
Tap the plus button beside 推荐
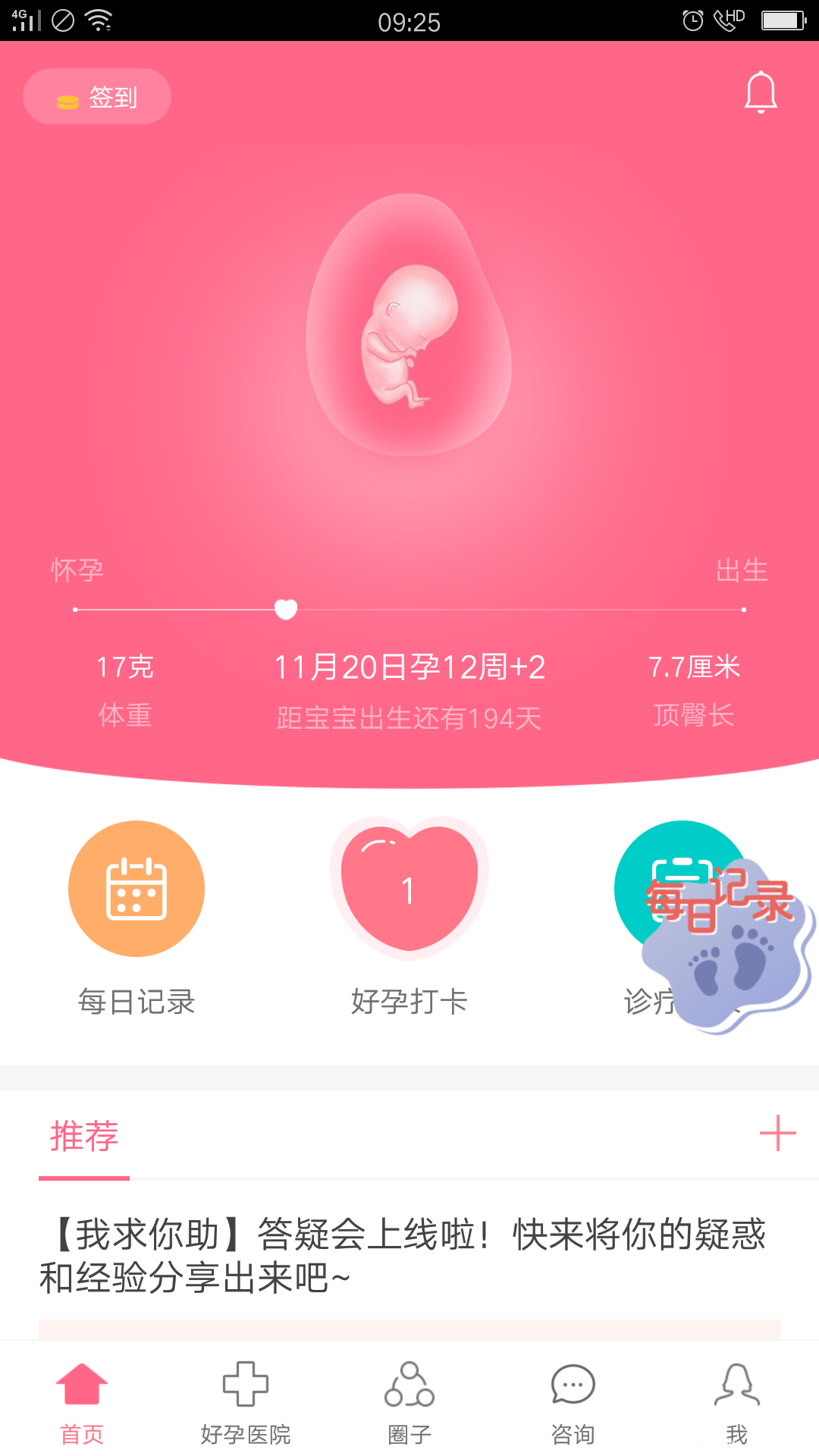(777, 1135)
